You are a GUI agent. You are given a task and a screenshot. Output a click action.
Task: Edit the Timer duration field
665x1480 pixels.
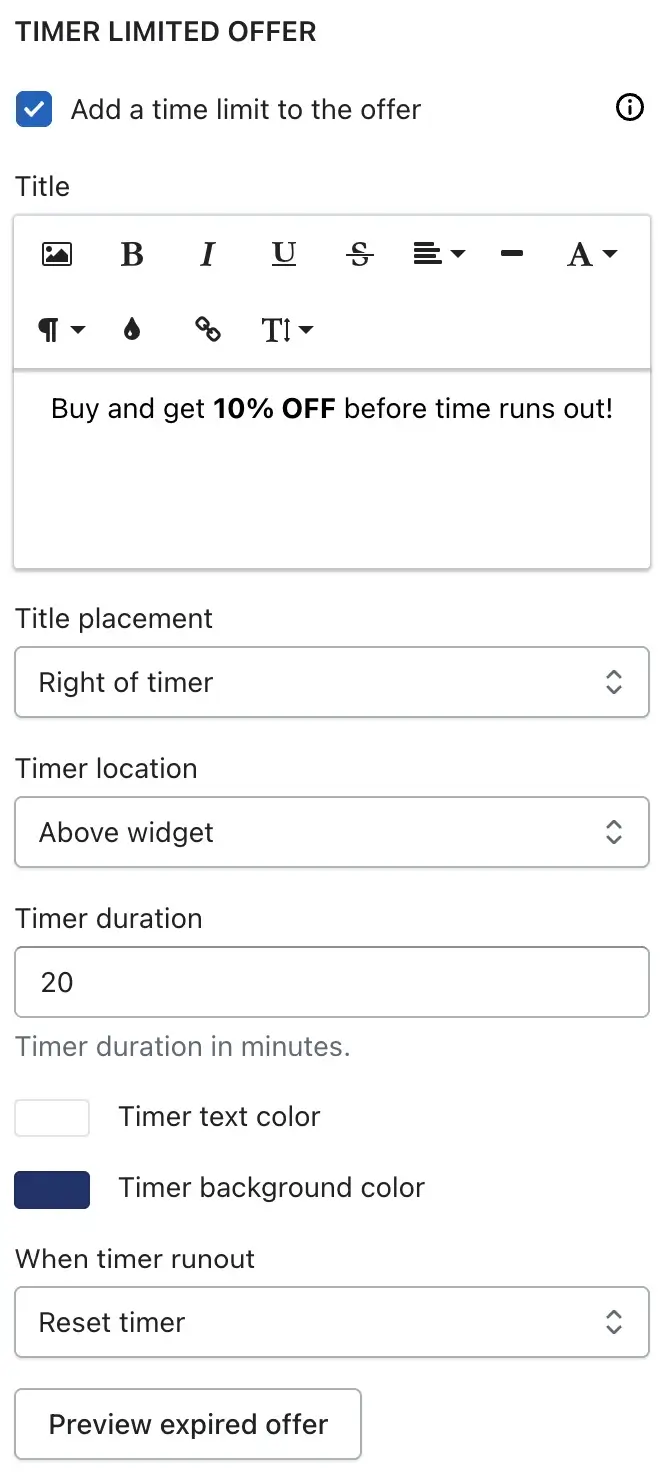(x=332, y=982)
